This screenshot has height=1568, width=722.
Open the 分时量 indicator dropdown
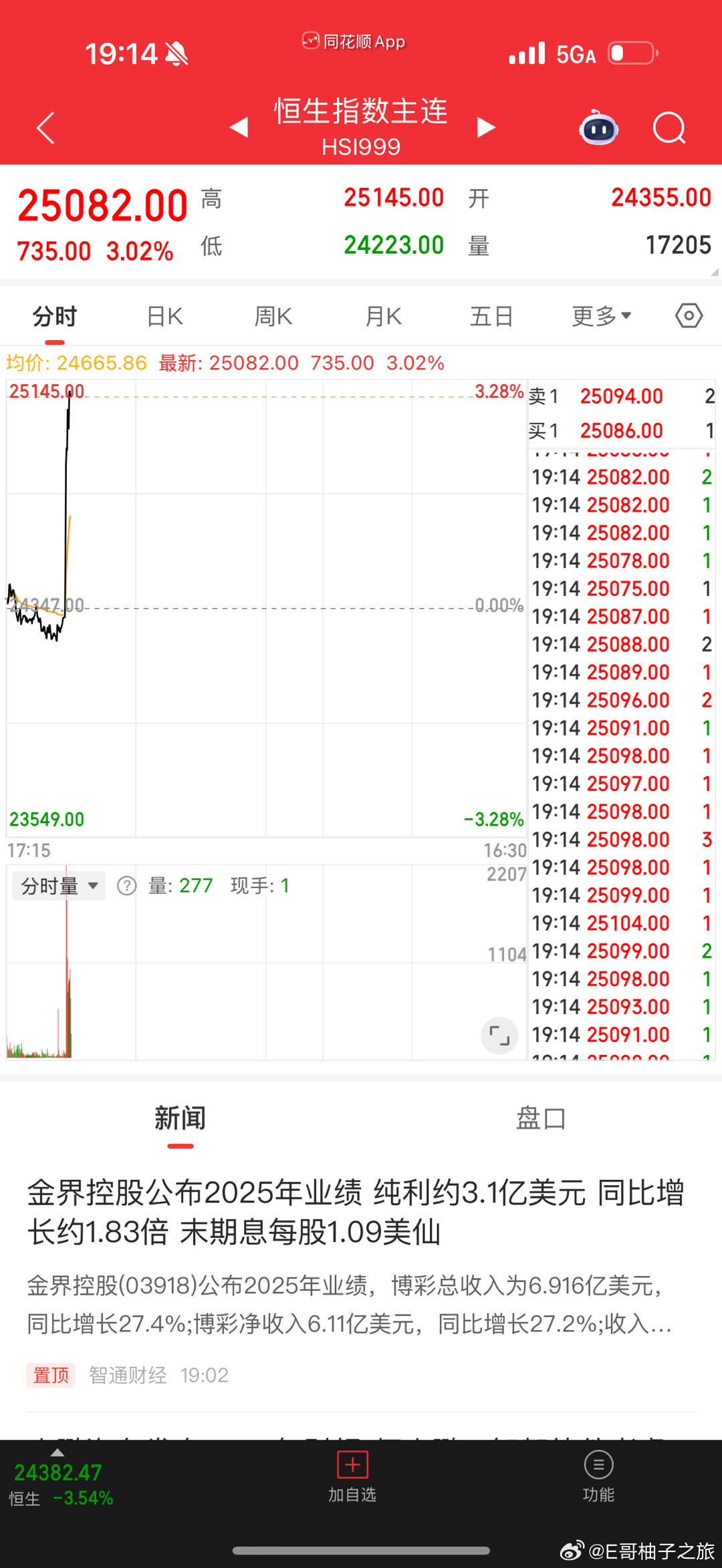click(x=58, y=885)
